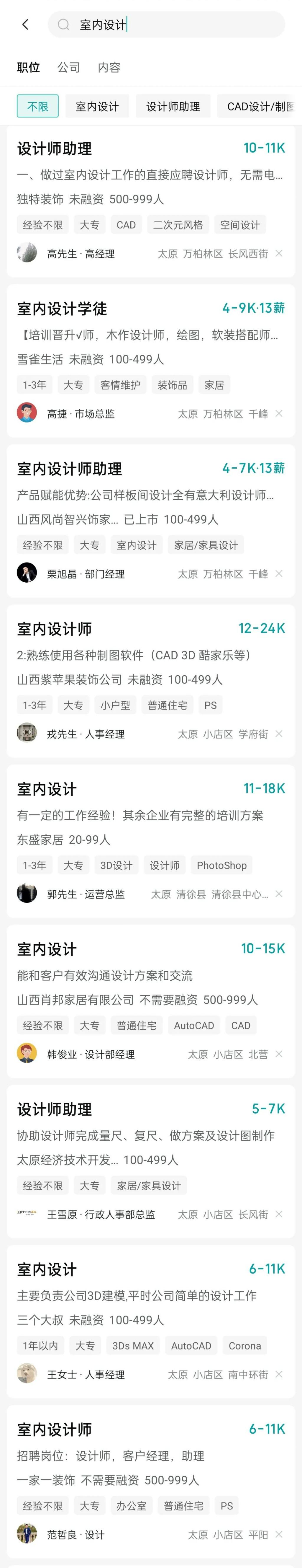Dismiss the 王女士 job card
Screen dimensions: 302x1568
(x=279, y=1374)
